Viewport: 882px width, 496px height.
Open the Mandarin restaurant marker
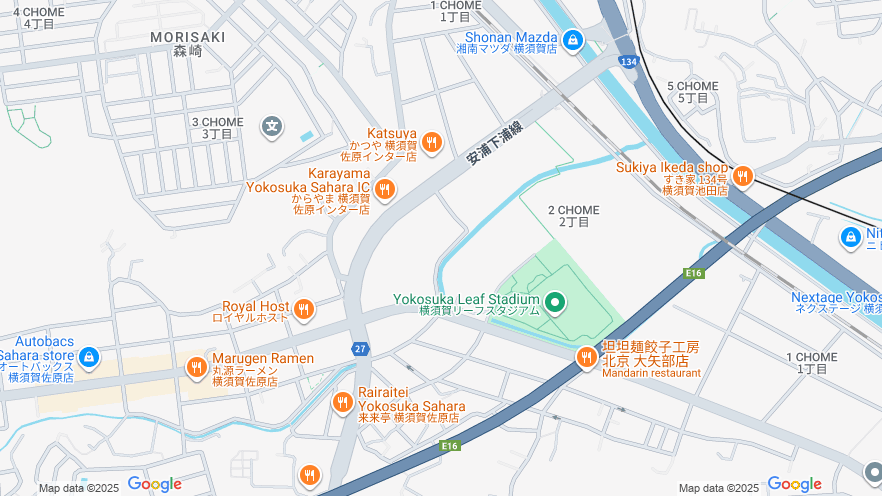(x=586, y=356)
